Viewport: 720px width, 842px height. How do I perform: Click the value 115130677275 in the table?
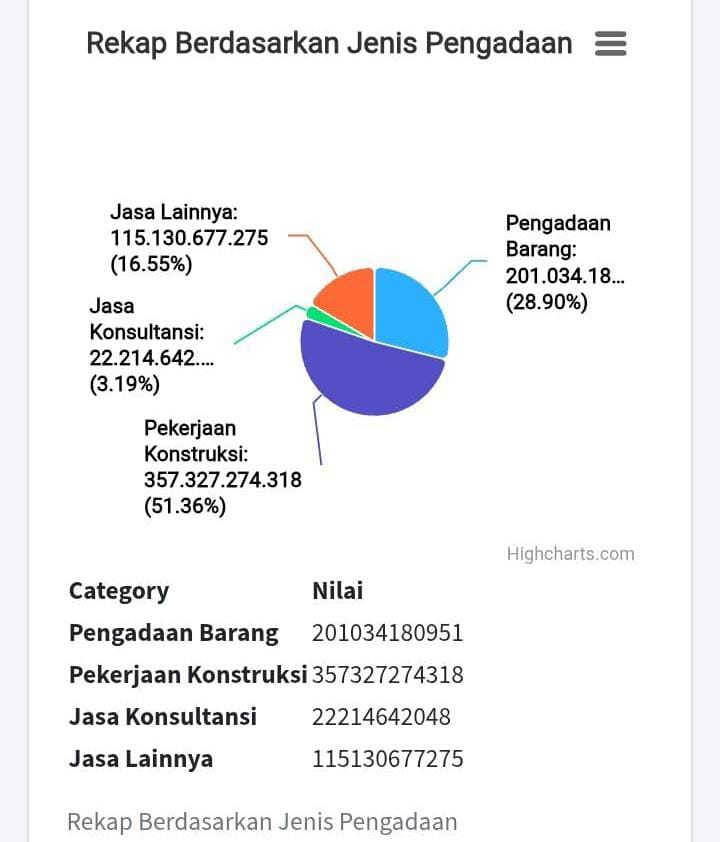[389, 758]
